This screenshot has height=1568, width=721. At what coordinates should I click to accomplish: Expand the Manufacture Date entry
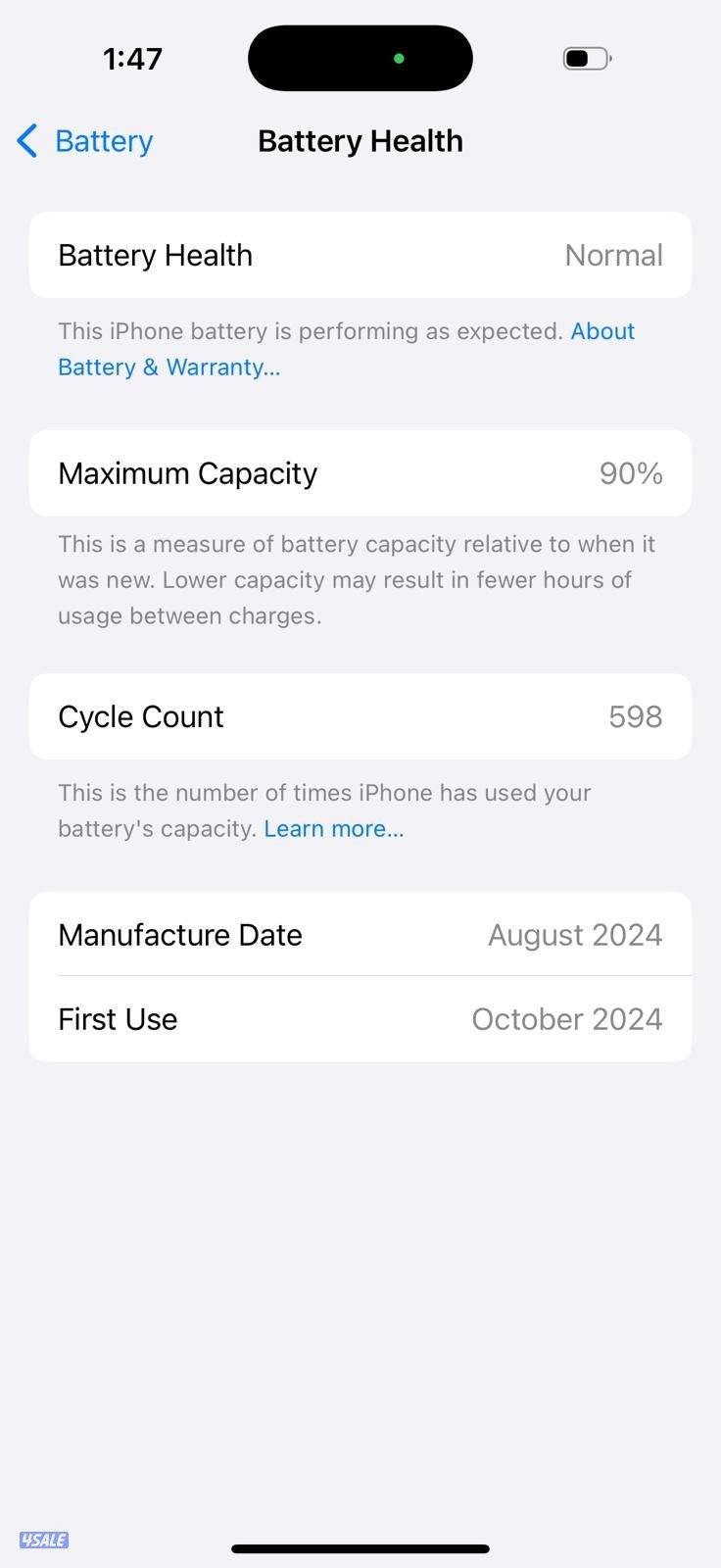360,934
